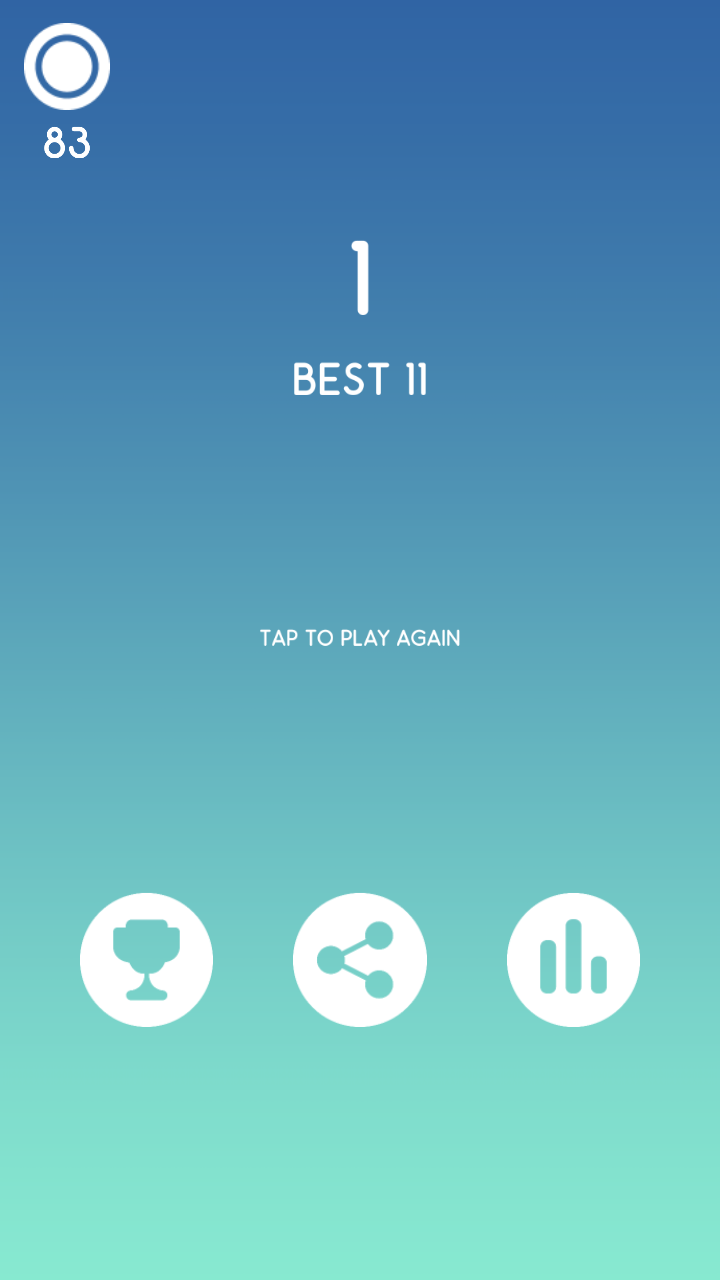
Task: Open the leaderboard bar chart button
Action: pos(573,960)
